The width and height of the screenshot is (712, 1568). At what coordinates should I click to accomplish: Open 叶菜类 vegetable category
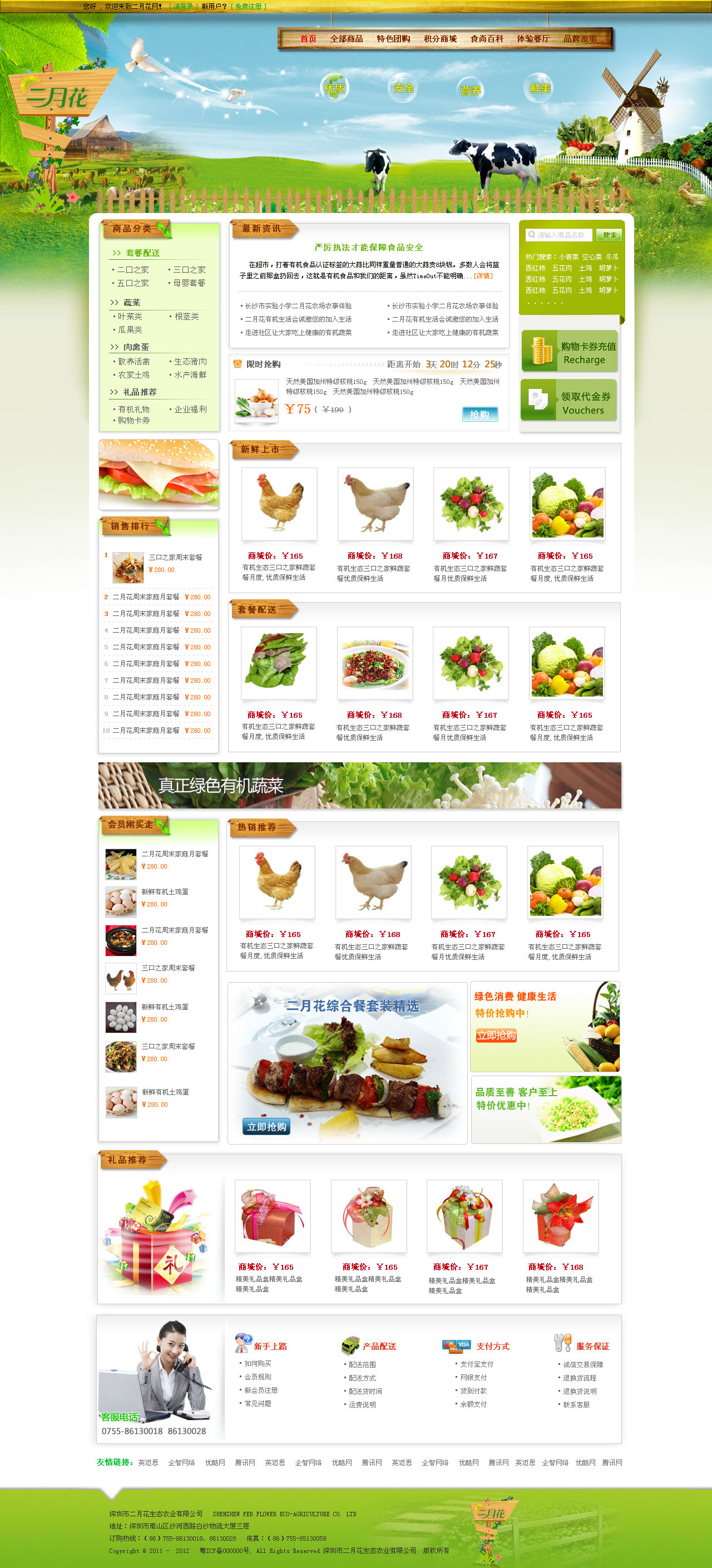tap(130, 317)
